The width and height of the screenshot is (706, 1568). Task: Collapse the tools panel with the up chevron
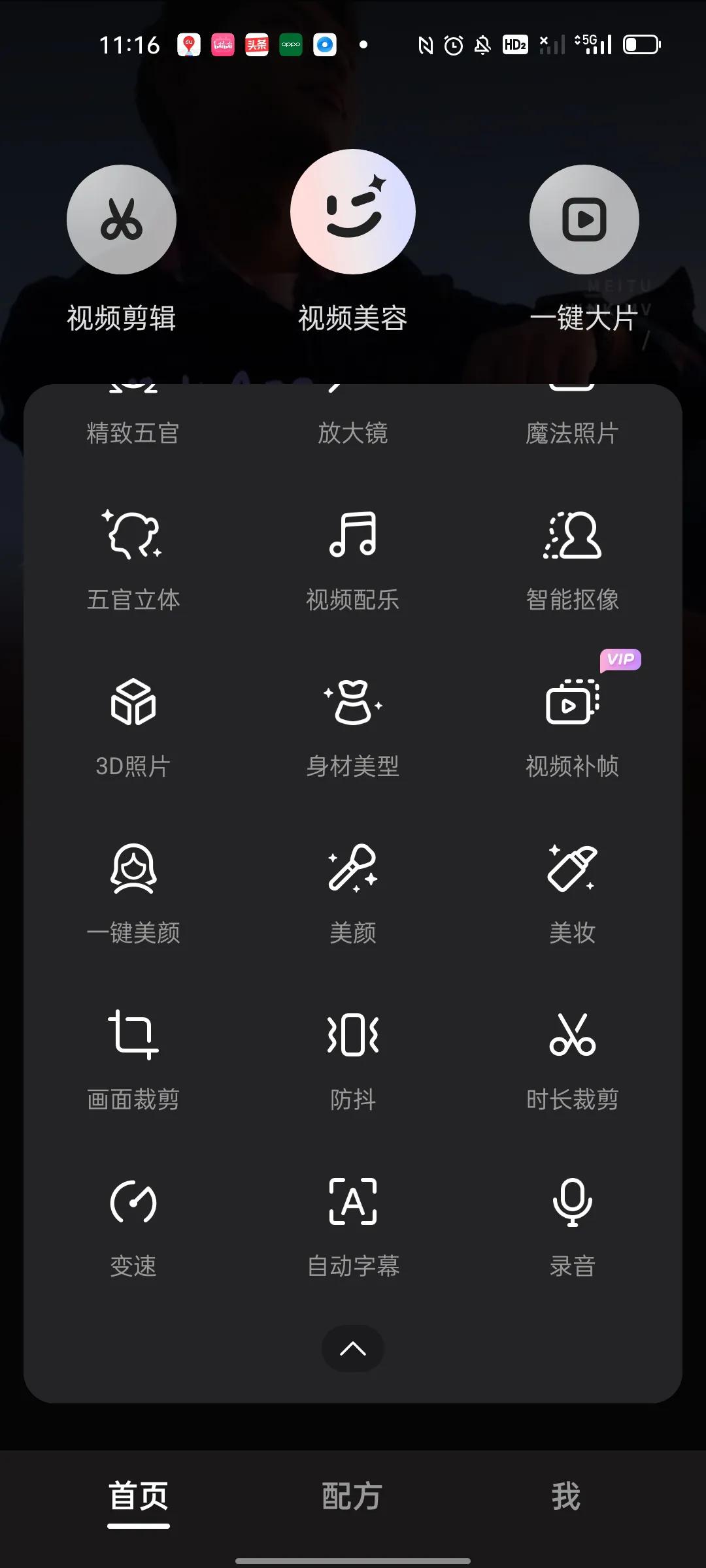click(353, 1349)
